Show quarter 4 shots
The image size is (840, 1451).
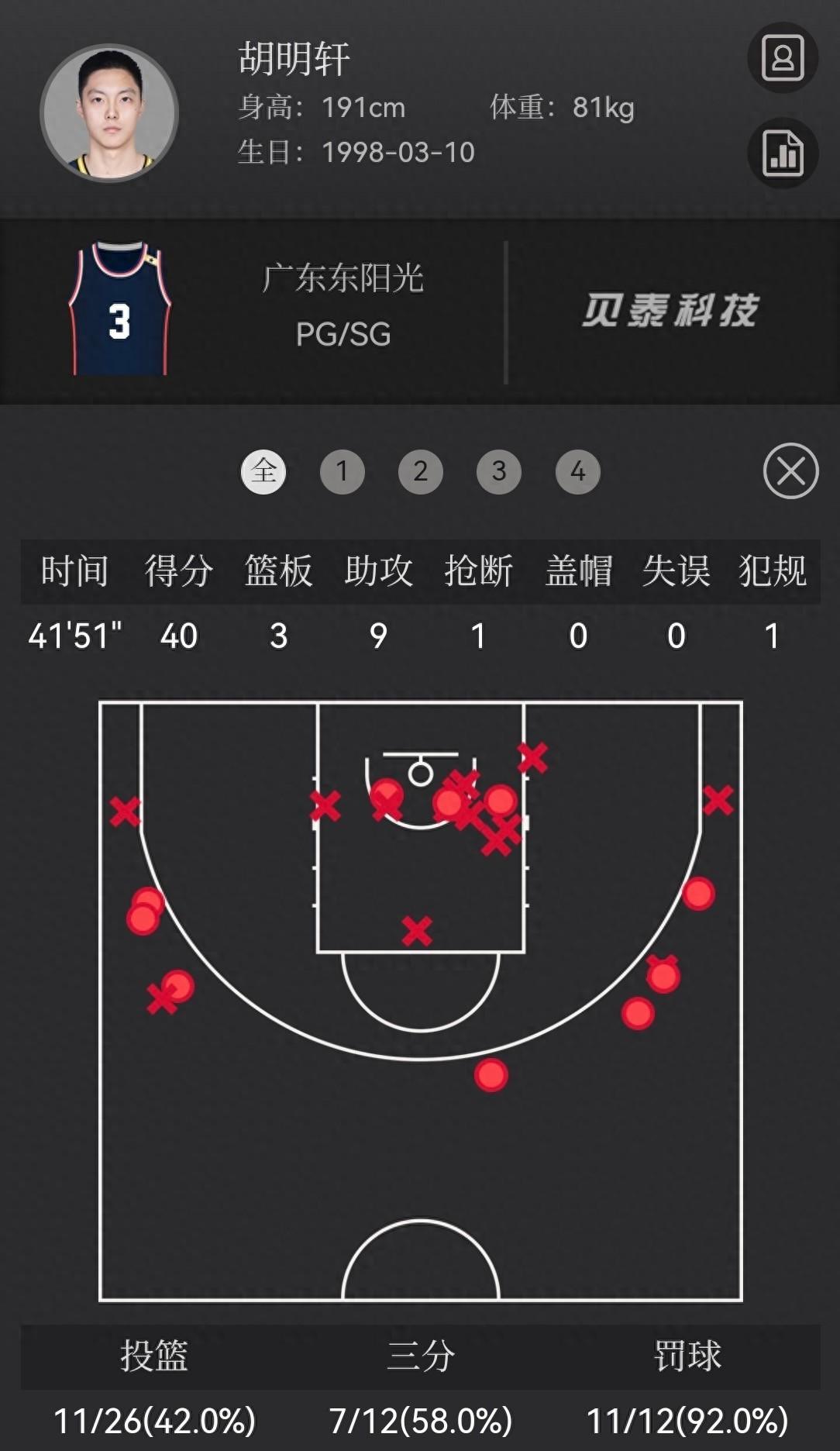coord(577,471)
